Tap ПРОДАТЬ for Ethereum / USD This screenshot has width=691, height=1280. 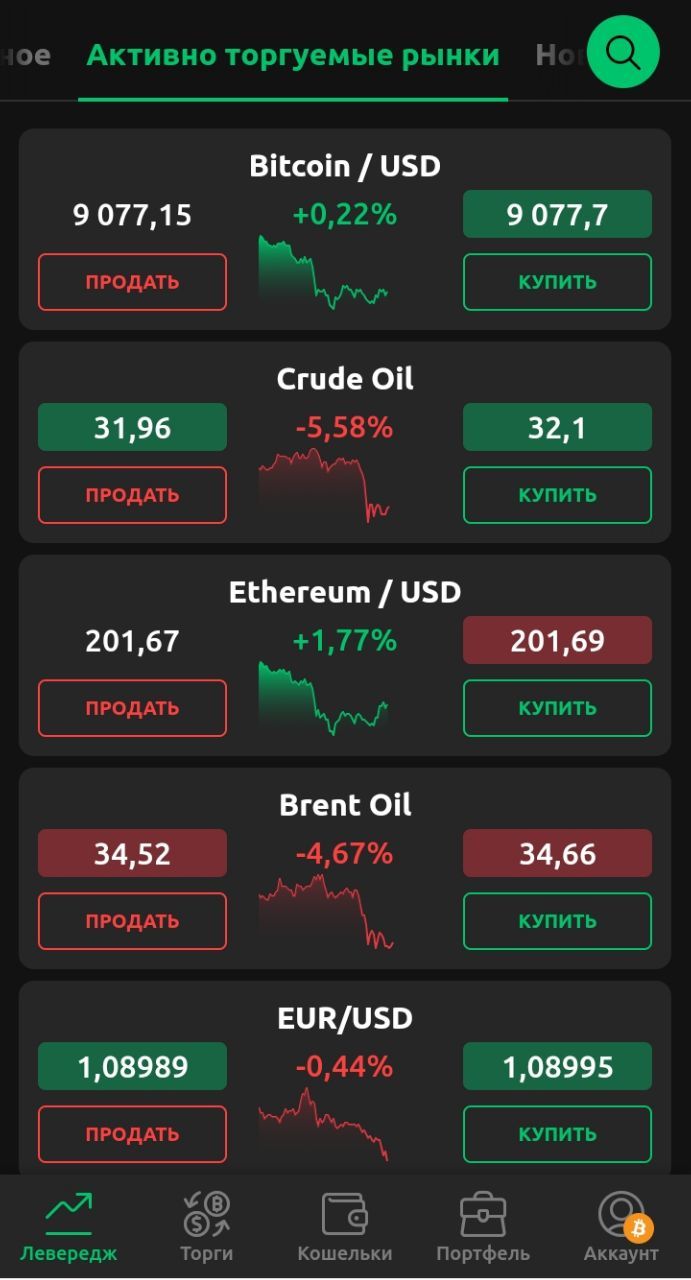[x=132, y=708]
